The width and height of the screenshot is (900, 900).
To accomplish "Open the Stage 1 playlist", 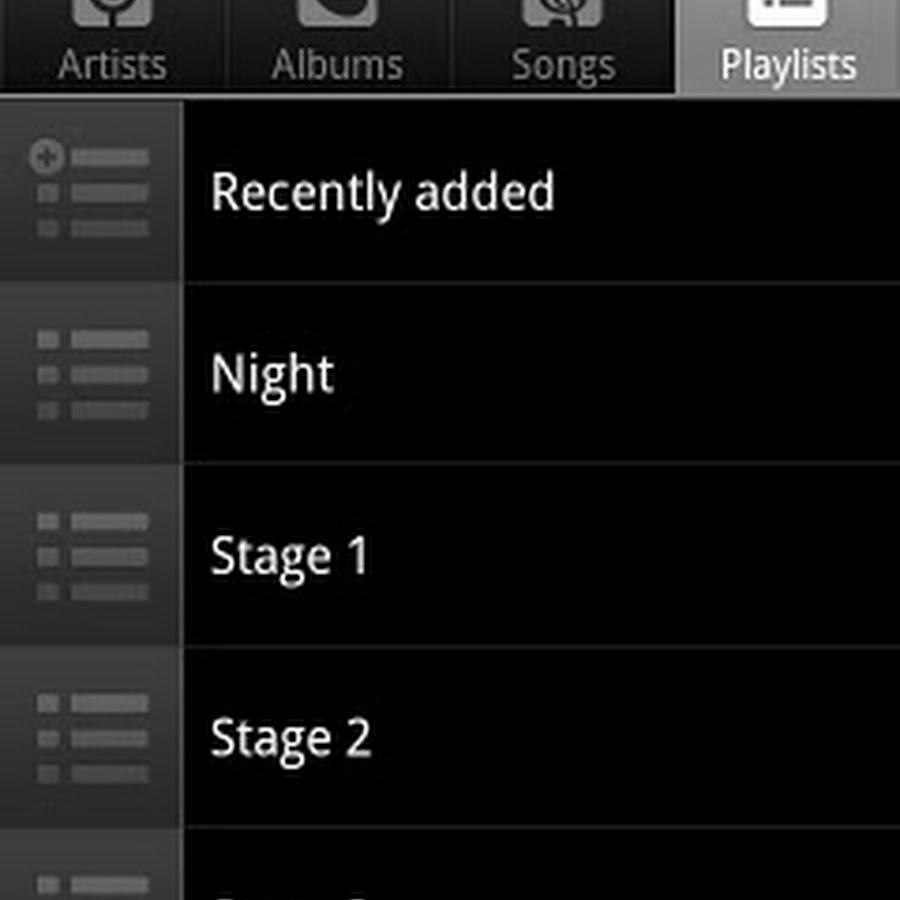I will [450, 555].
